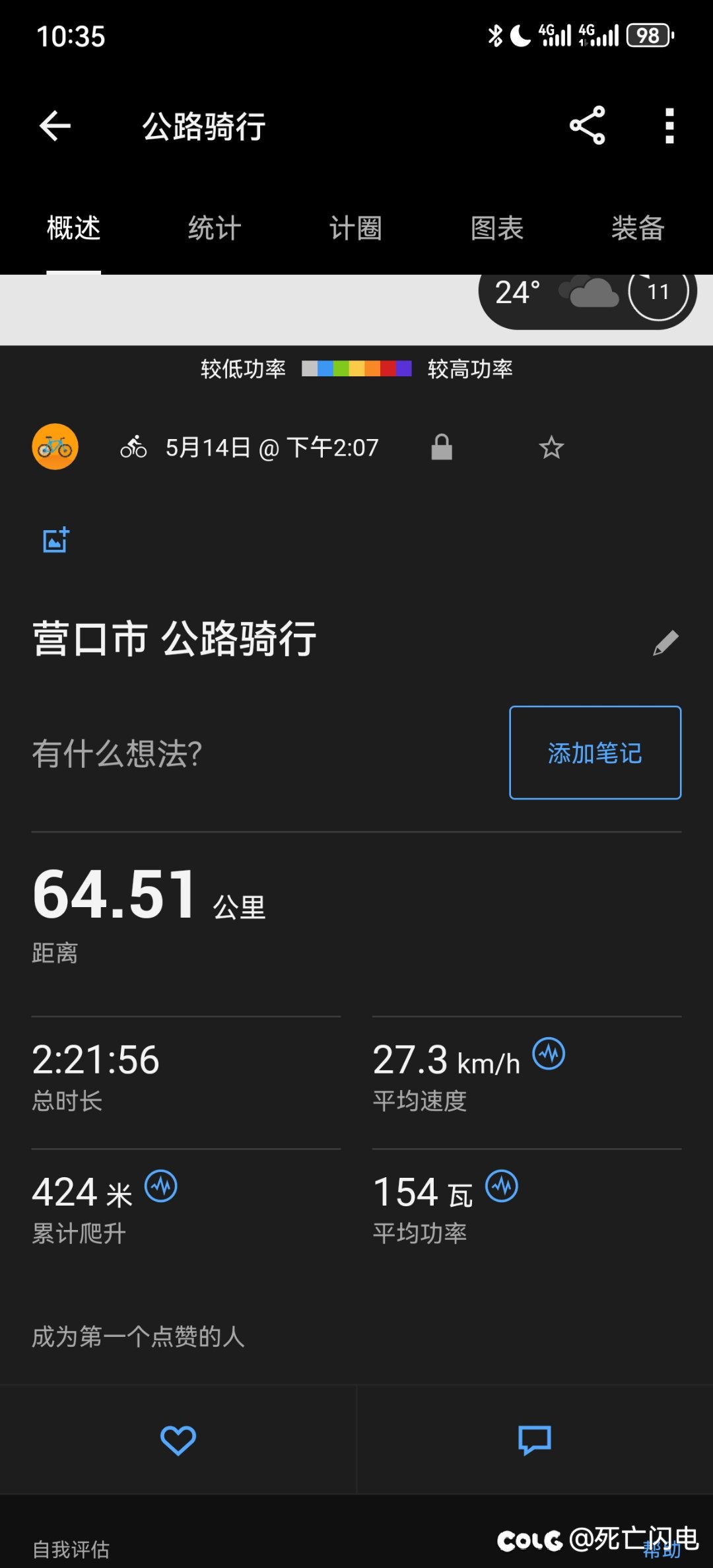Switch to the 统计 tab

(215, 228)
